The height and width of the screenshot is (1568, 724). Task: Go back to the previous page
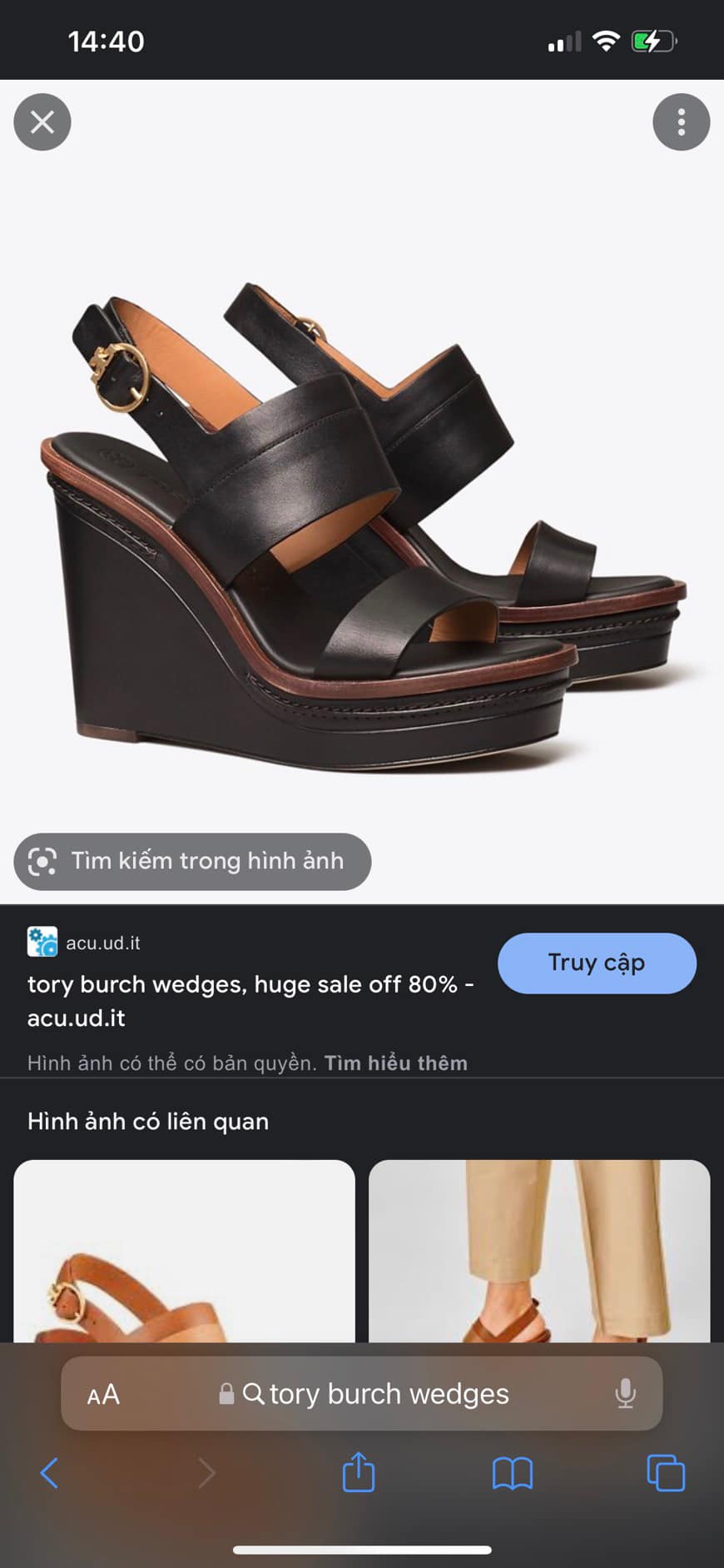tap(50, 1473)
